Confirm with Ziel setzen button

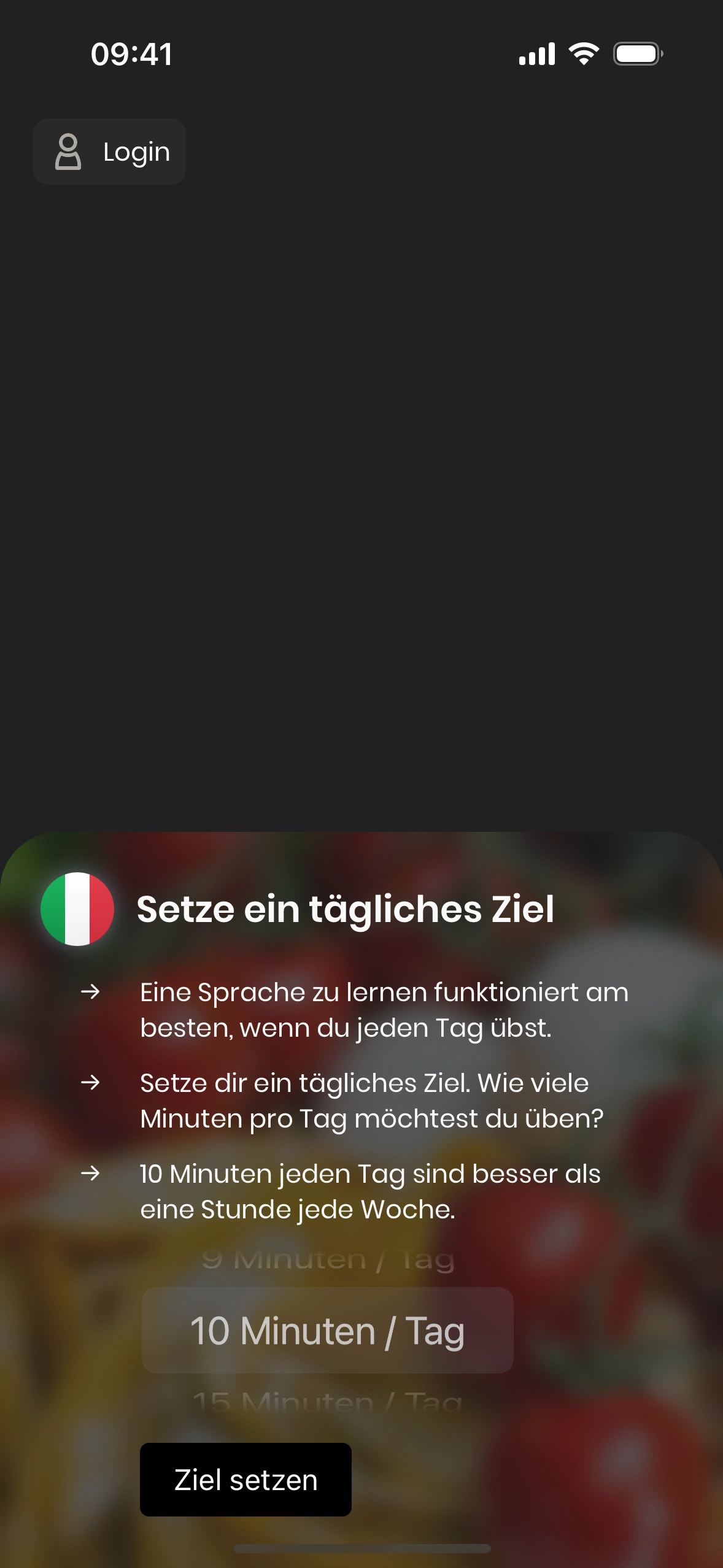coord(246,1479)
